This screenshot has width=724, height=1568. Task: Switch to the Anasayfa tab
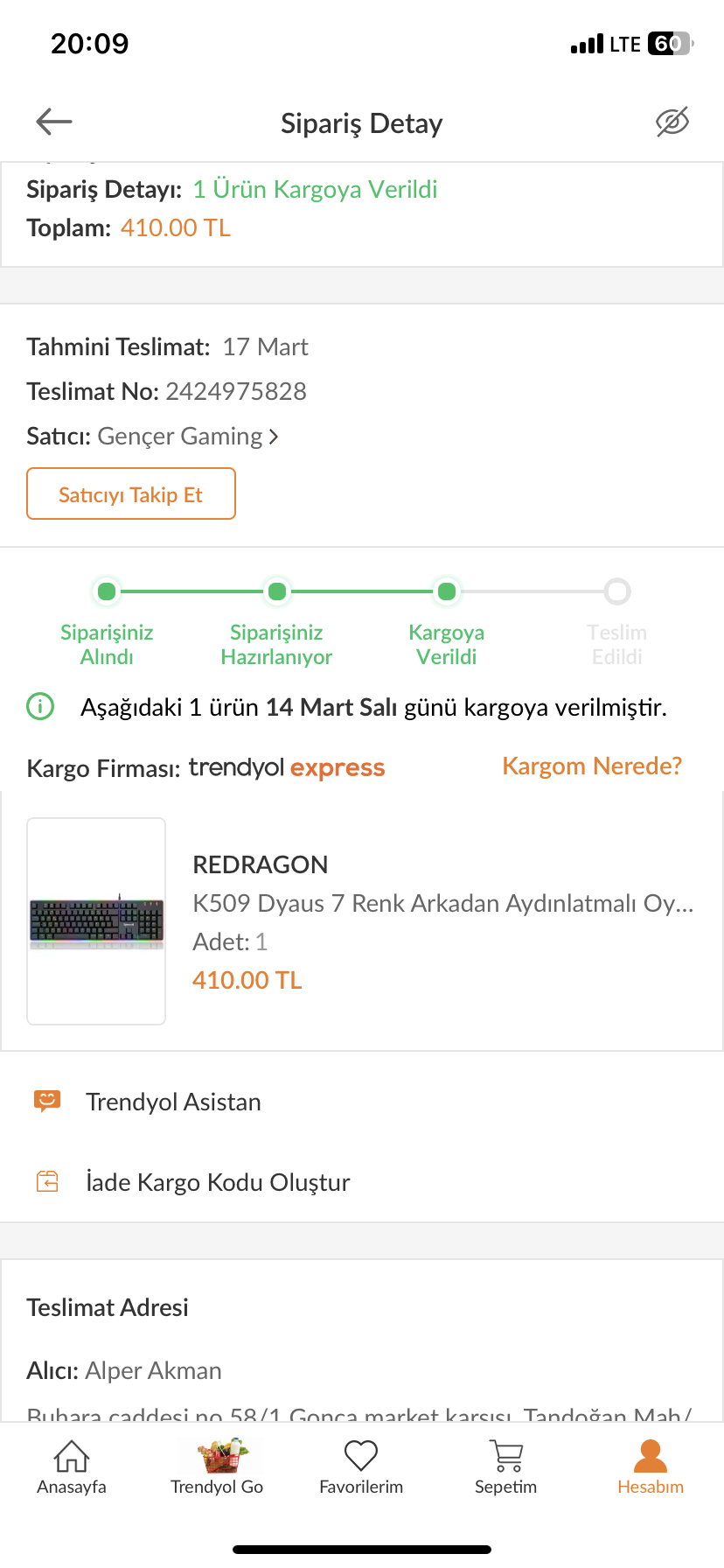click(x=72, y=1467)
